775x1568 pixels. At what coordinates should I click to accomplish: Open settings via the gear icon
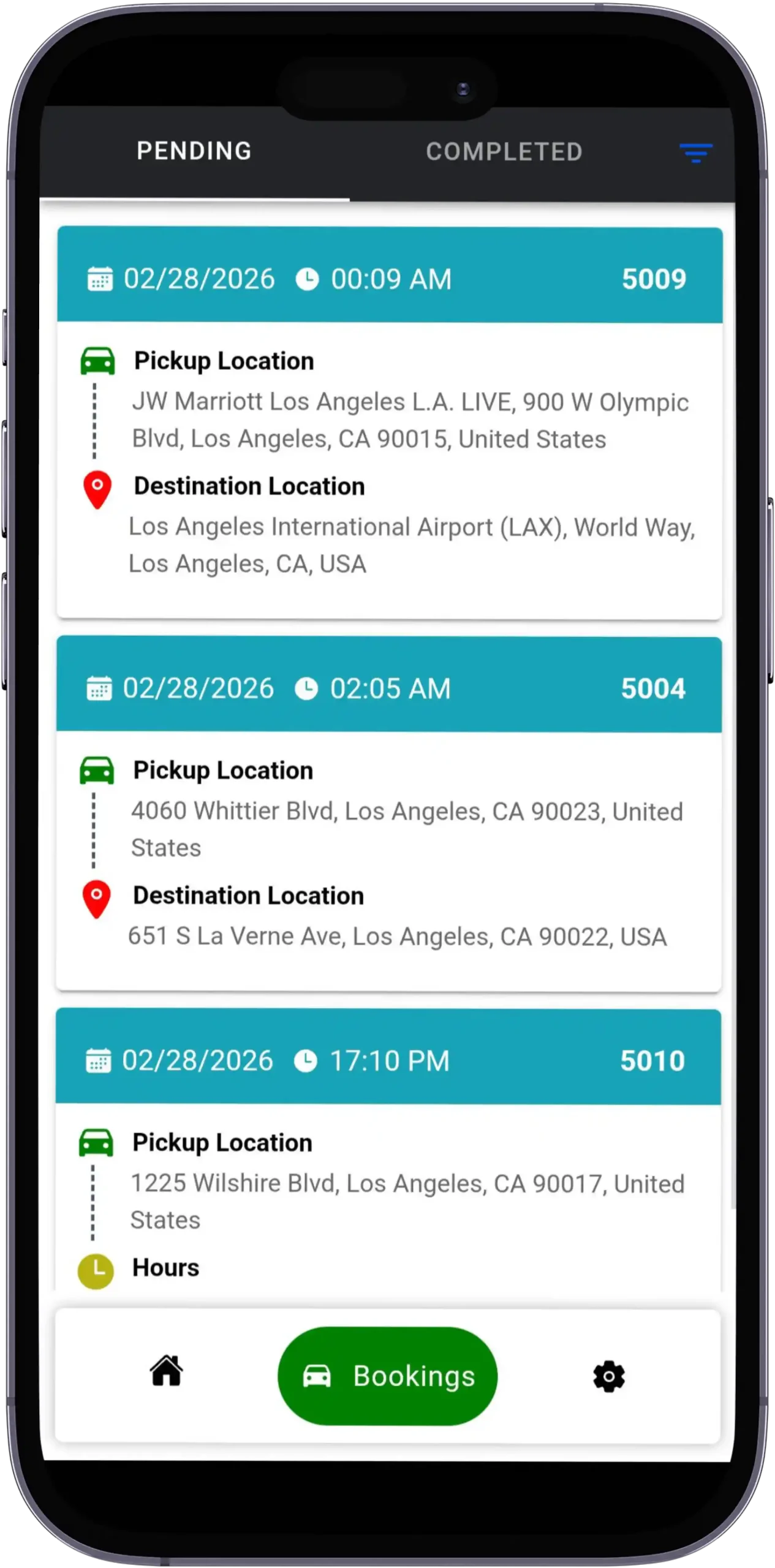tap(608, 1376)
